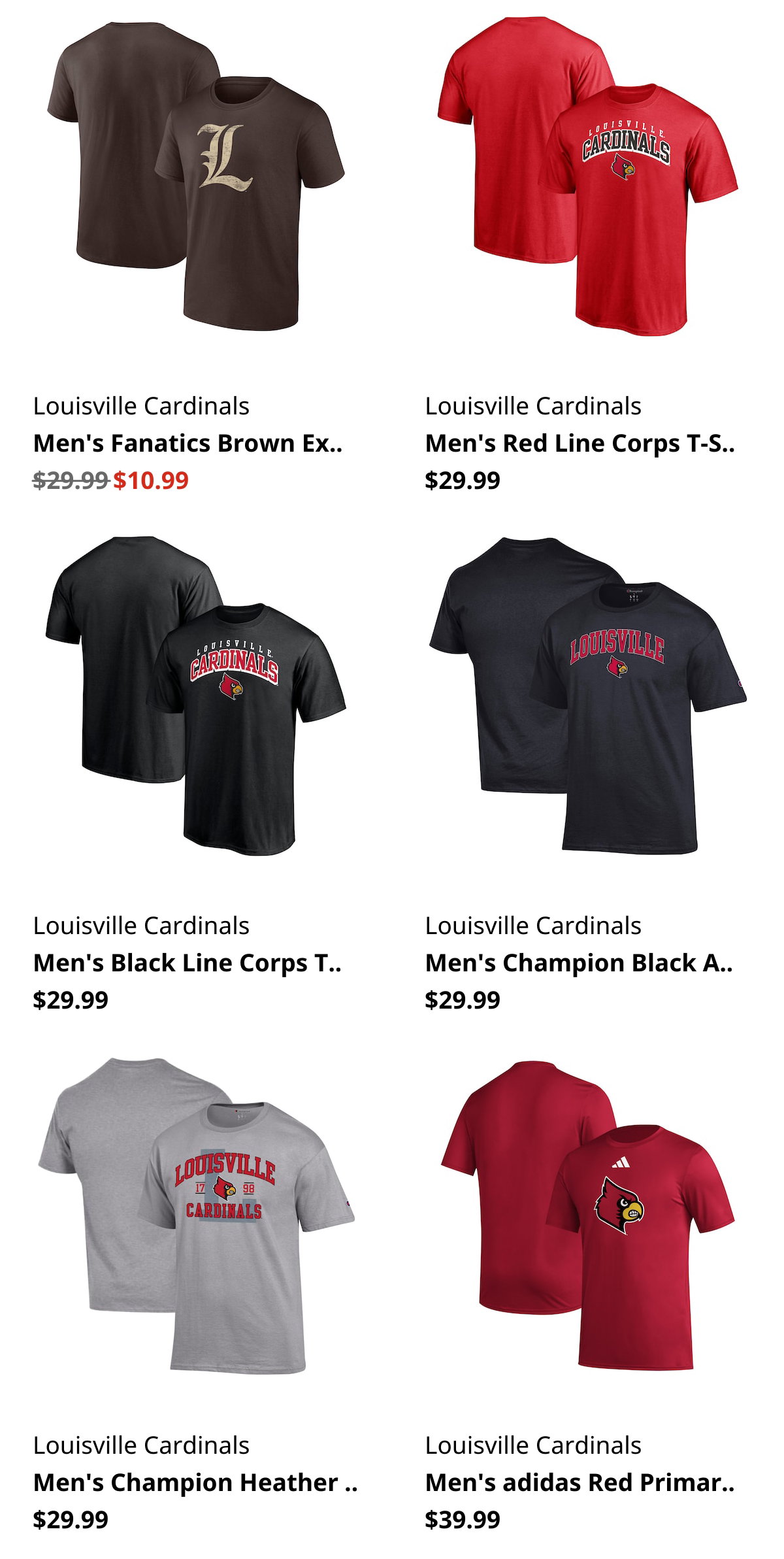Open the Men's adidas Red Primary shirt

point(580,1483)
